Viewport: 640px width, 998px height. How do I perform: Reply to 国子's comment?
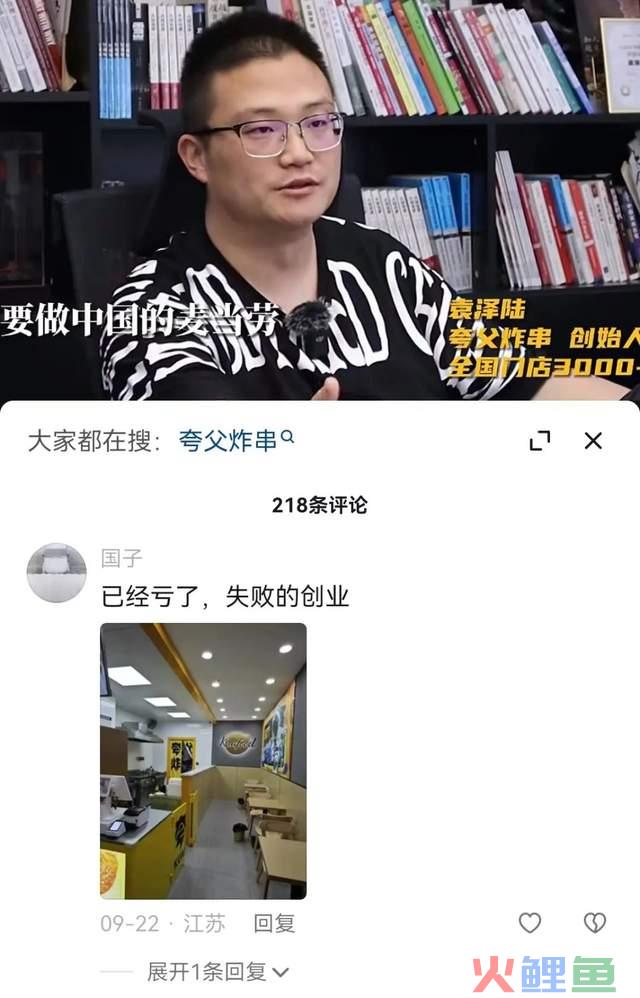pos(274,924)
